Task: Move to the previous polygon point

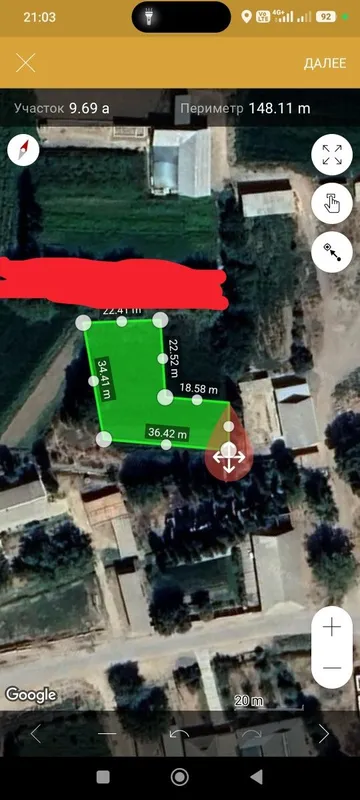Action: pos(36,734)
